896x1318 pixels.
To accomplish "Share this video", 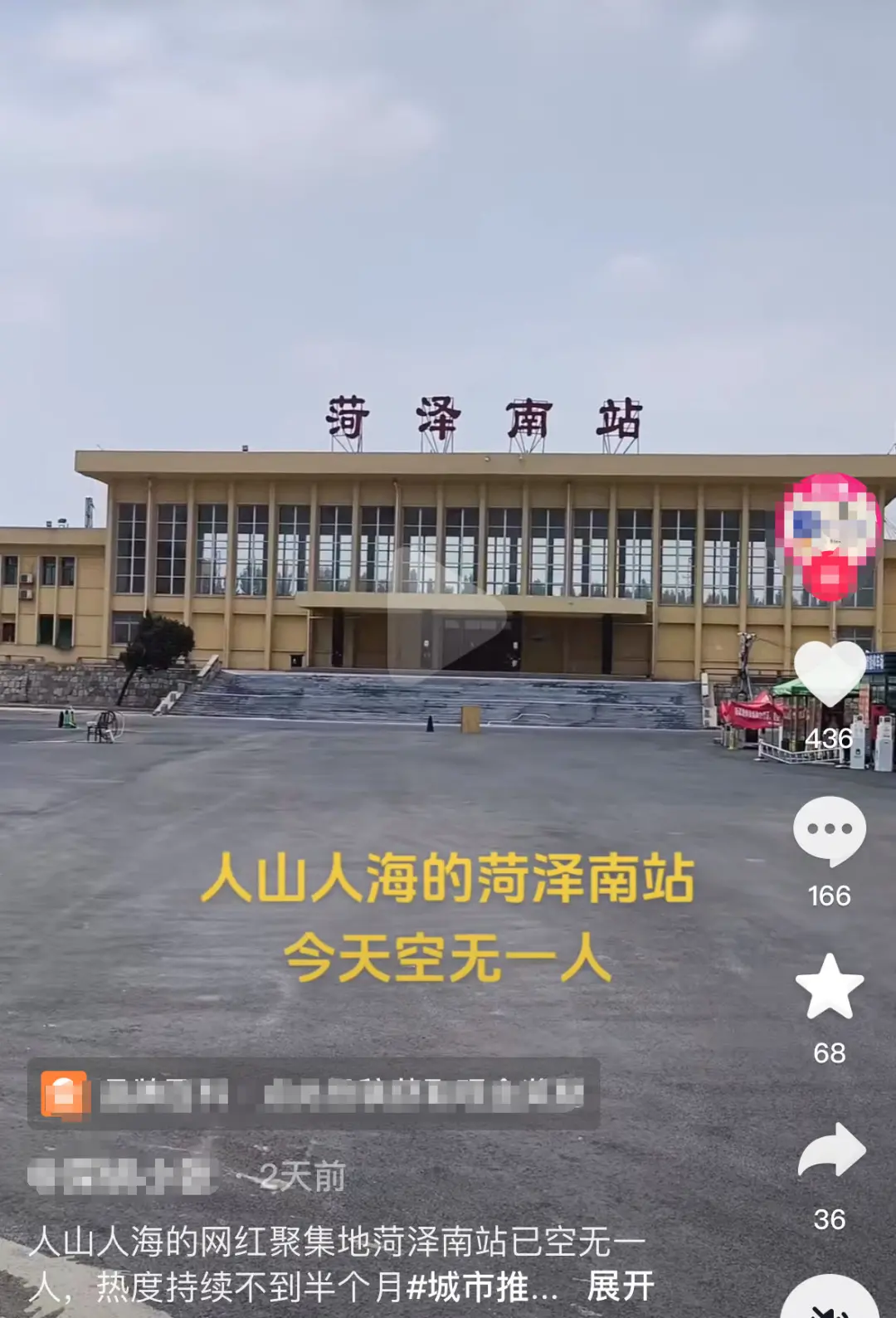I will coord(831,1150).
